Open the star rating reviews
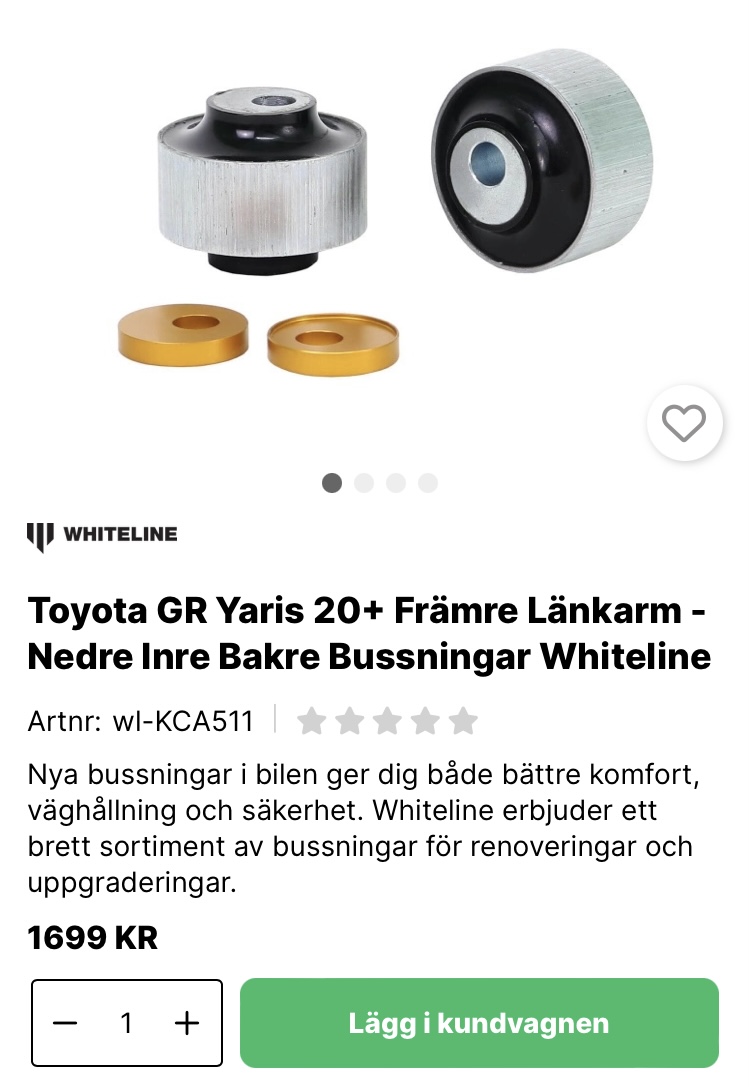Screen dimensions: 750x1087 pyautogui.click(x=387, y=720)
